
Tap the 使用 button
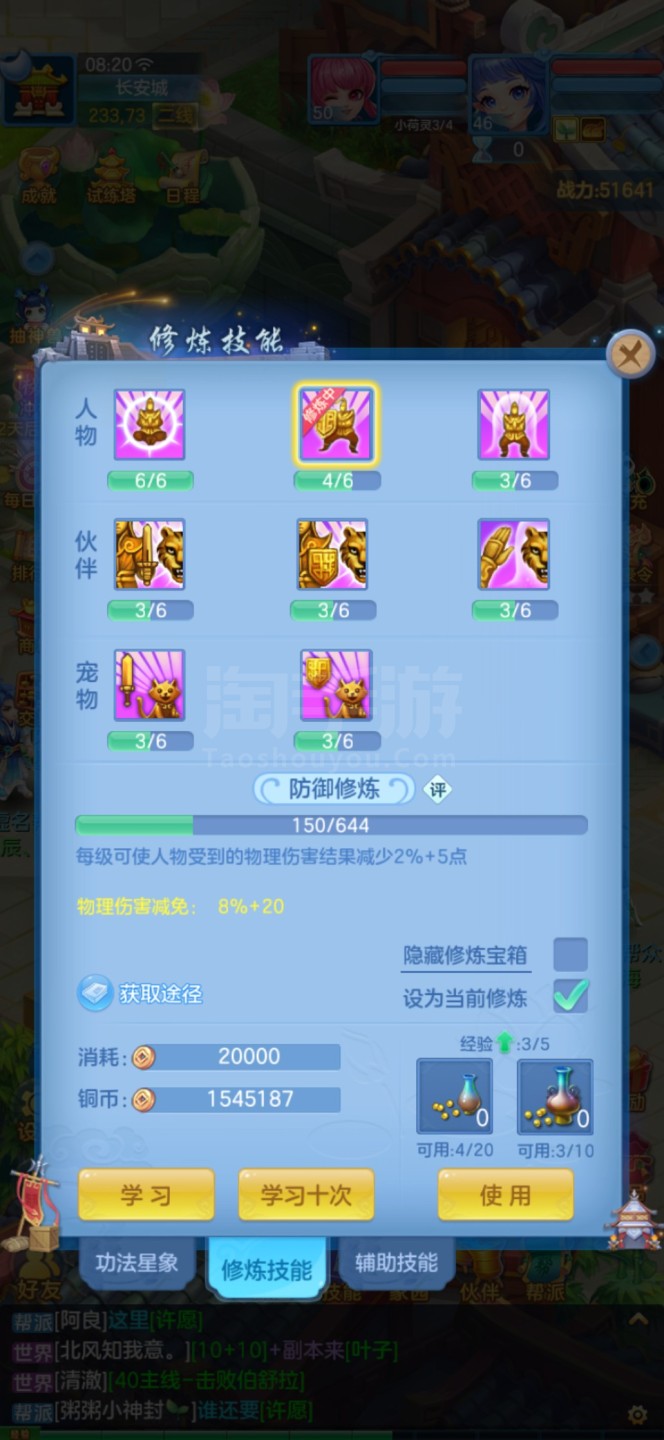click(x=505, y=1195)
